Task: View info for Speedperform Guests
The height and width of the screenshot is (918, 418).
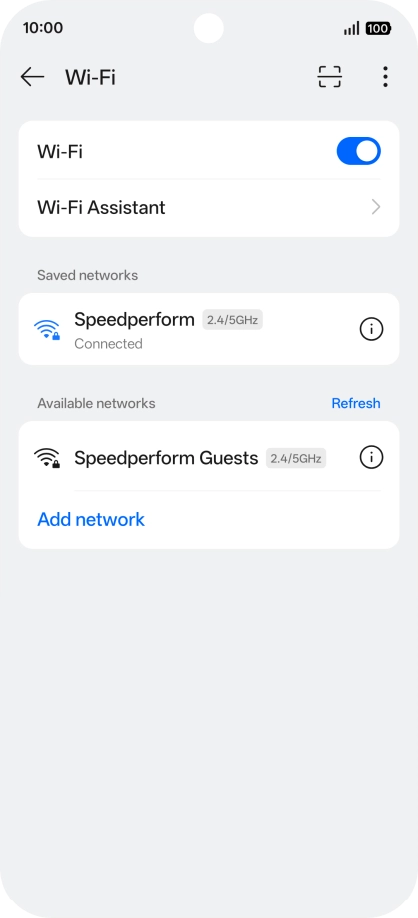Action: pos(371,457)
